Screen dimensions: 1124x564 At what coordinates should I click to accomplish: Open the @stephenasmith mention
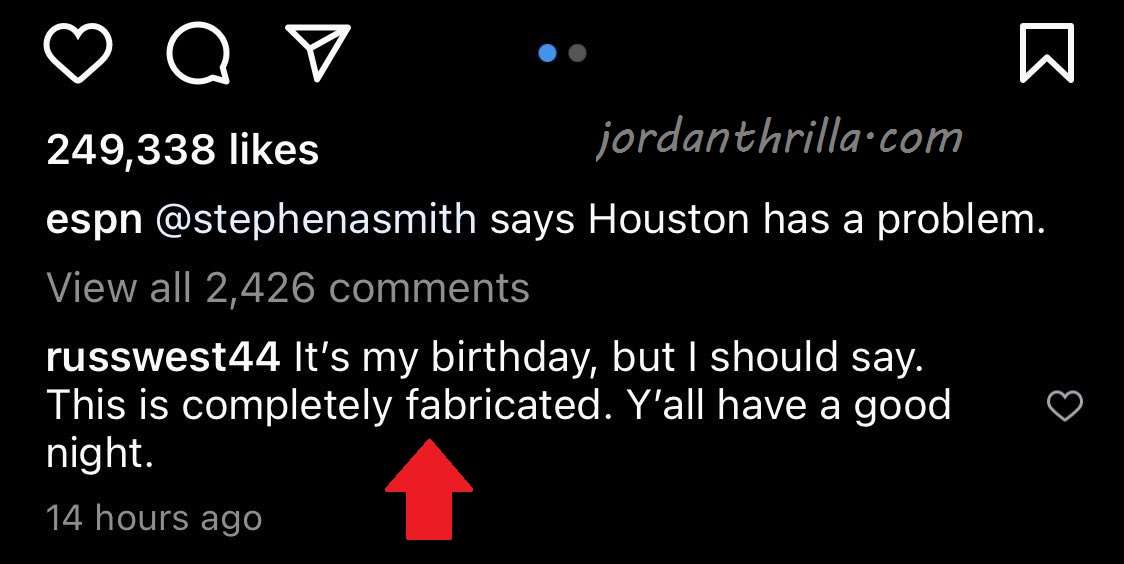tap(316, 220)
